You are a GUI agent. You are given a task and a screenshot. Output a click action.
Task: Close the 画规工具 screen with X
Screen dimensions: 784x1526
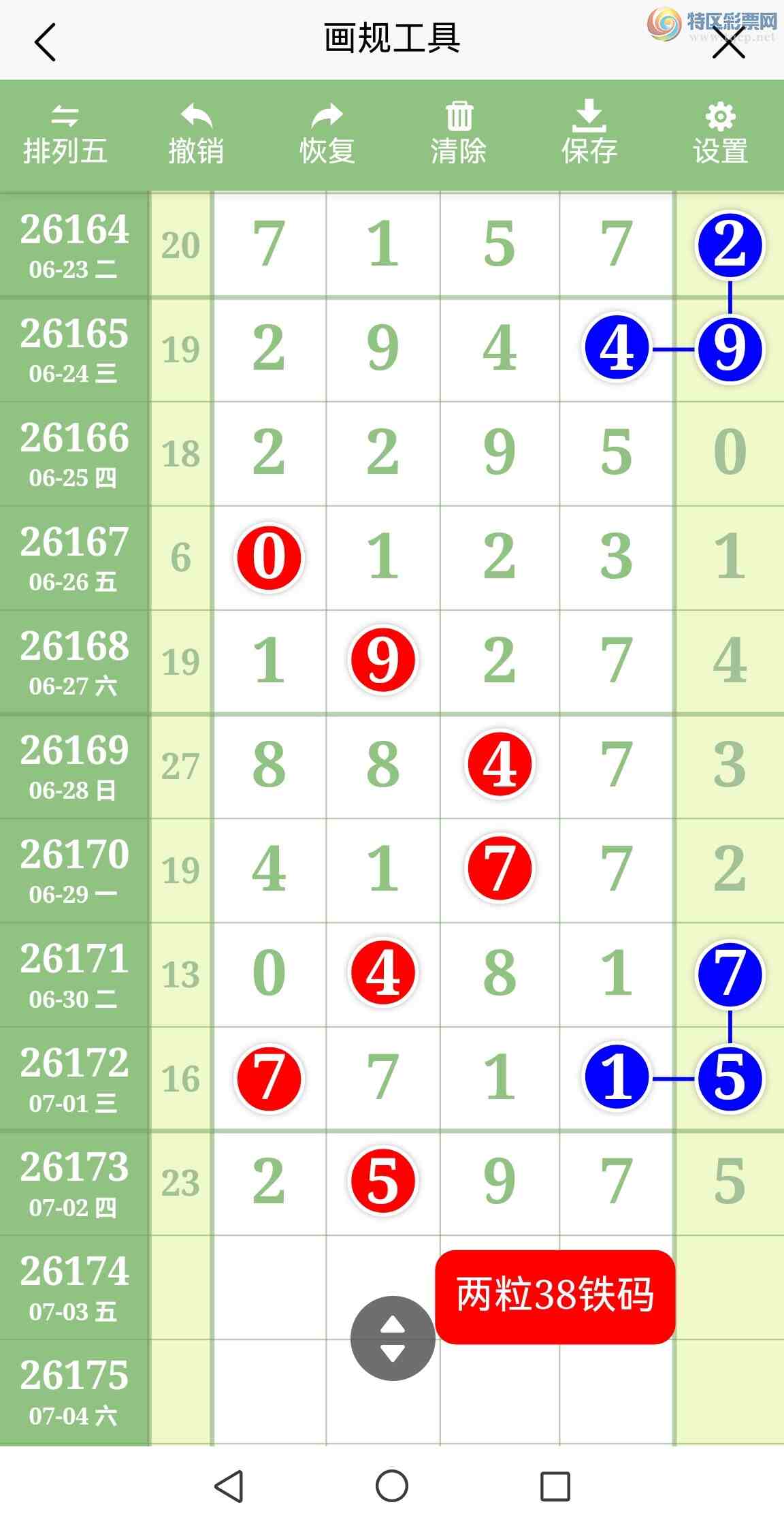(728, 42)
